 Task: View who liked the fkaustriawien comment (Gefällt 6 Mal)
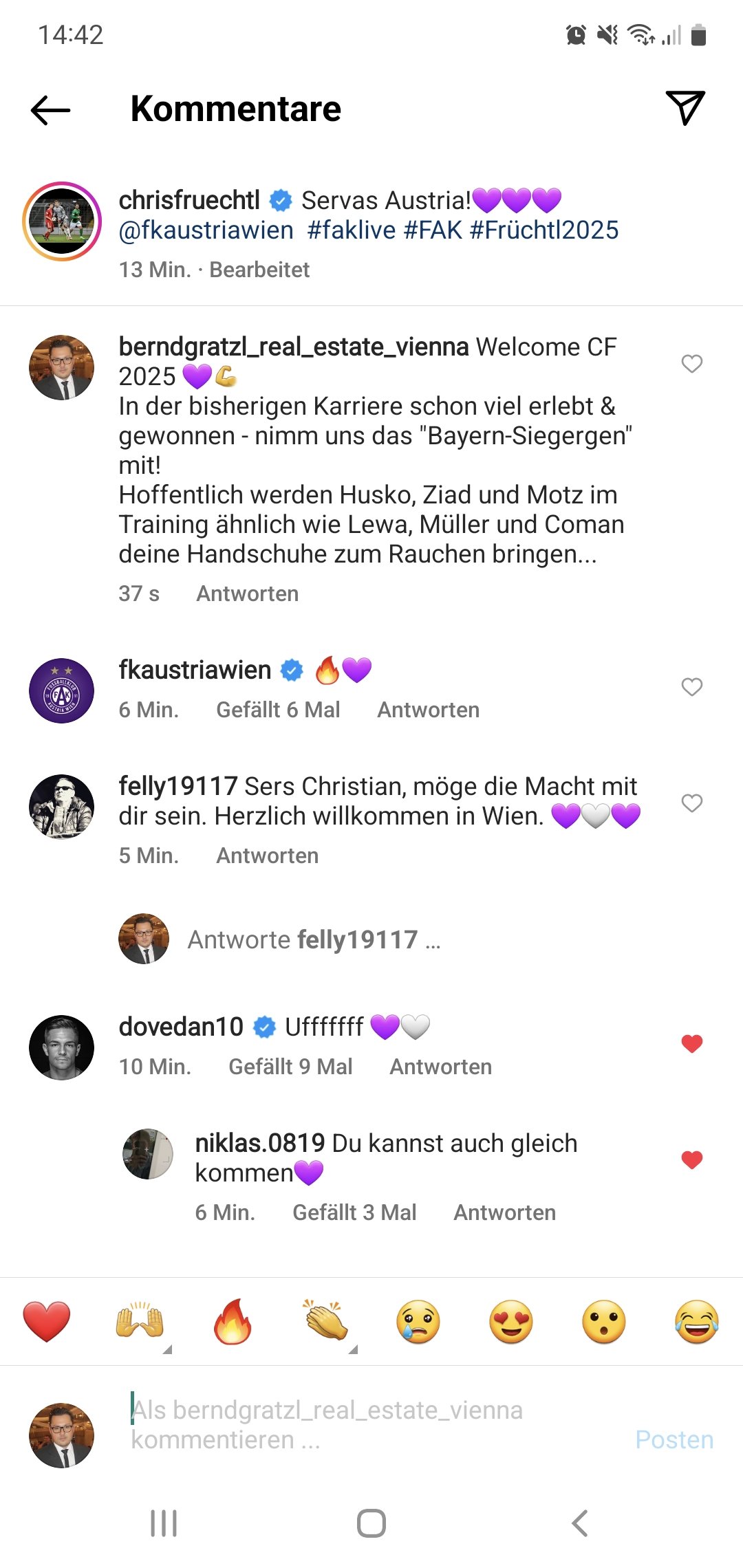[x=278, y=710]
